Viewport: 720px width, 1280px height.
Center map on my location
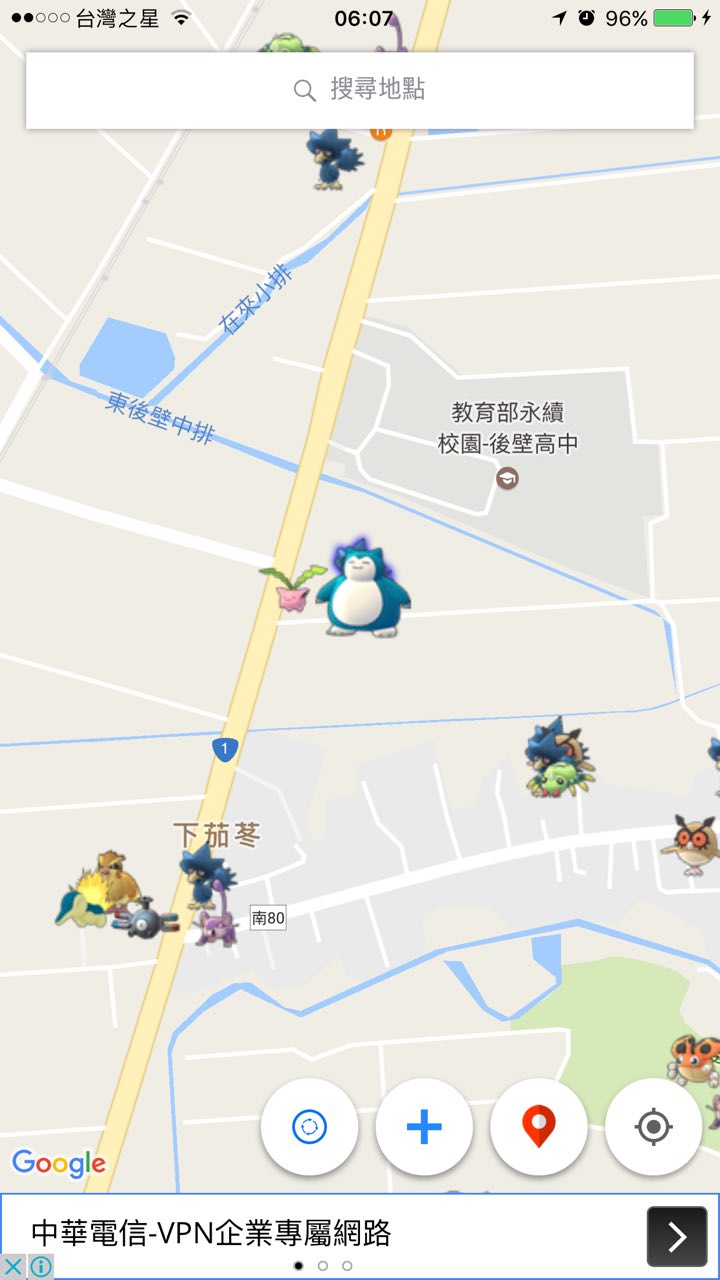pos(653,1127)
